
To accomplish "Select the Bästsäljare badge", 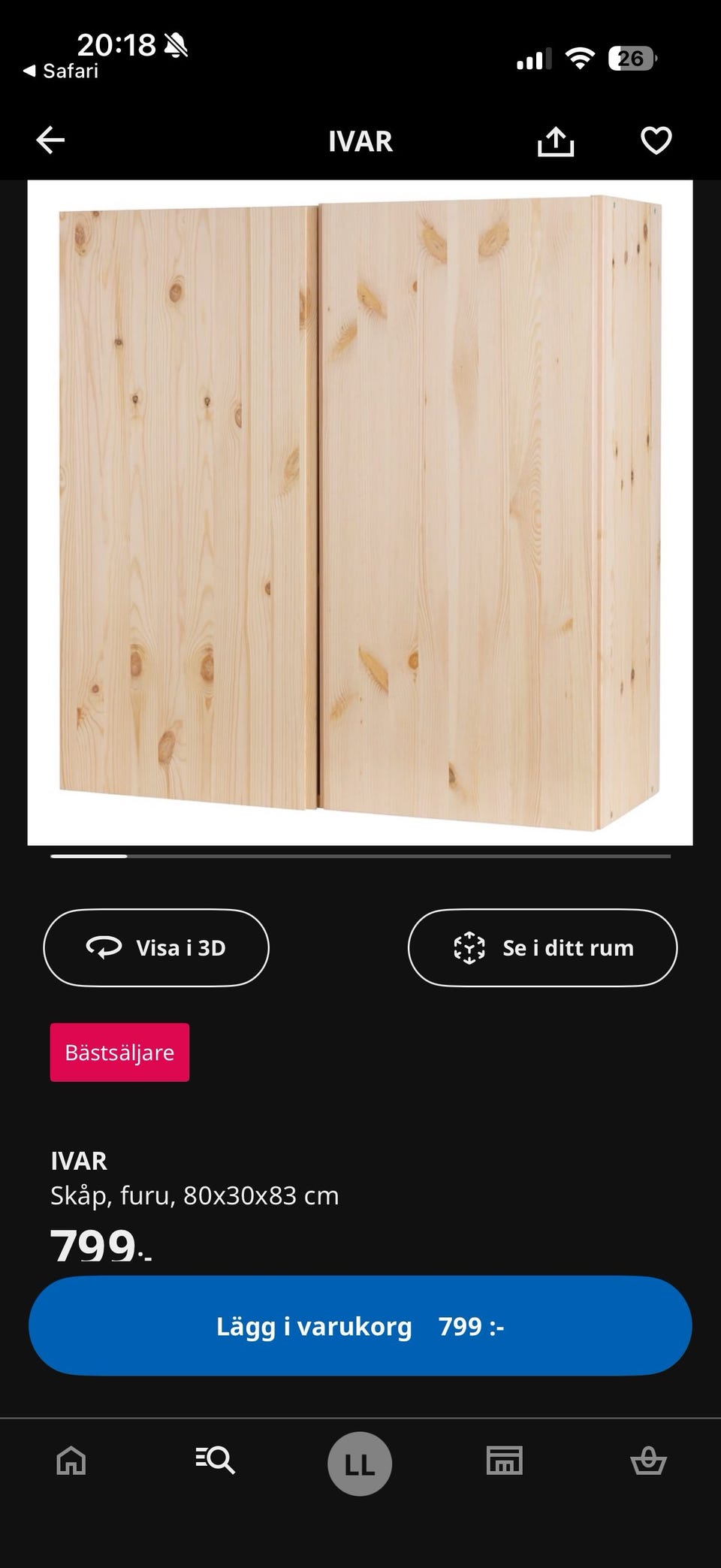I will click(119, 1052).
